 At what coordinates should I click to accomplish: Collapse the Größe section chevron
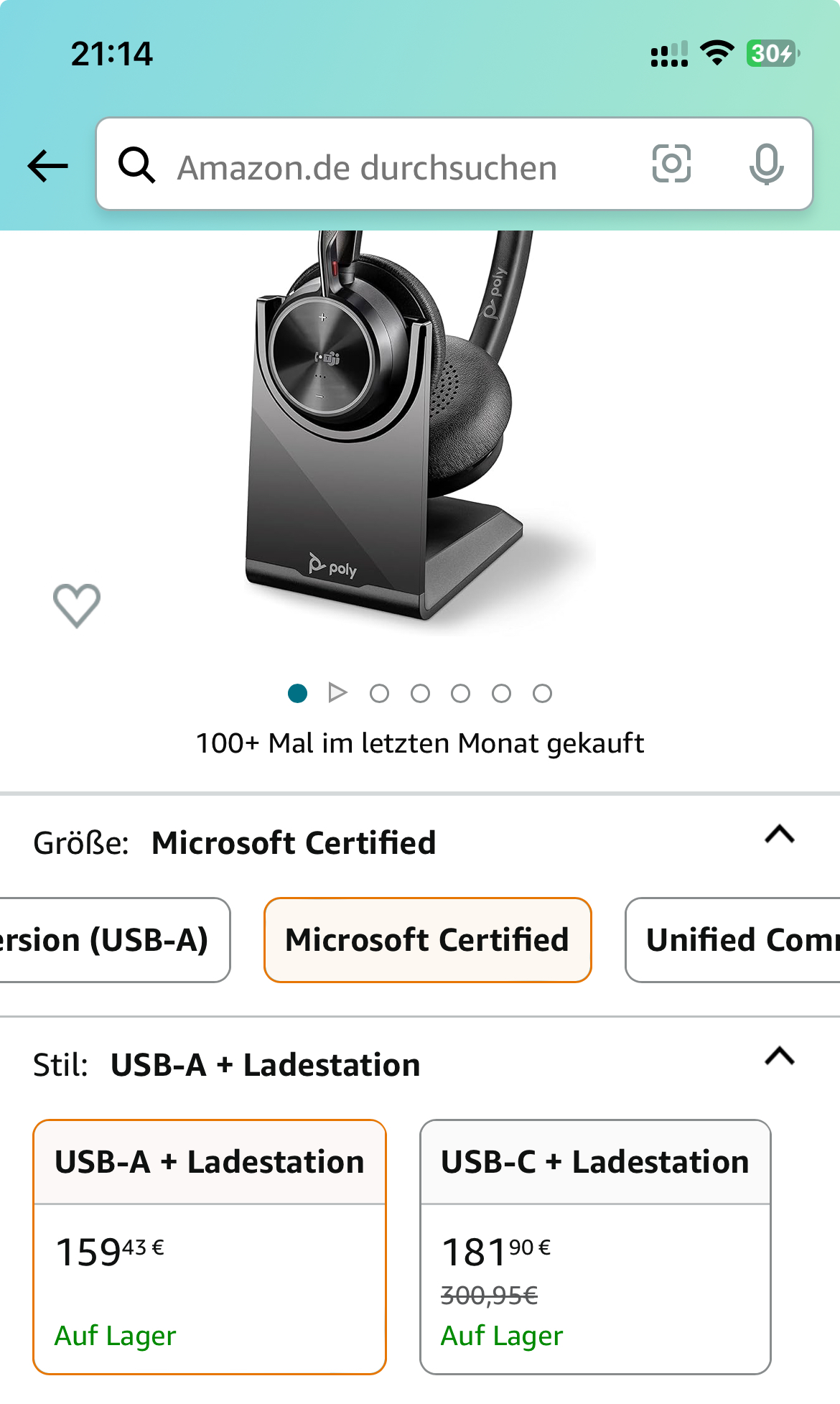(779, 835)
